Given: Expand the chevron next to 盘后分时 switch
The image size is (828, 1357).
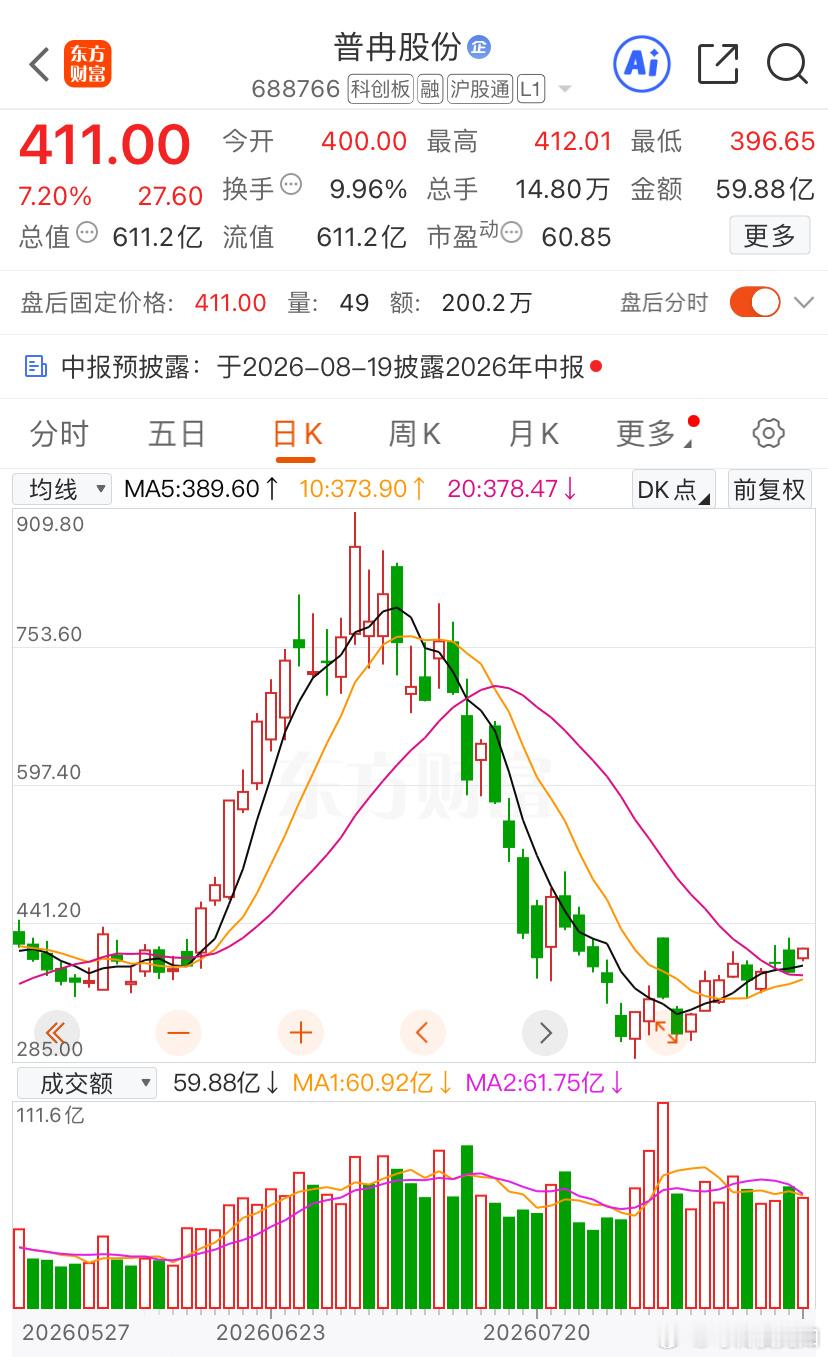Looking at the screenshot, I should 803,302.
